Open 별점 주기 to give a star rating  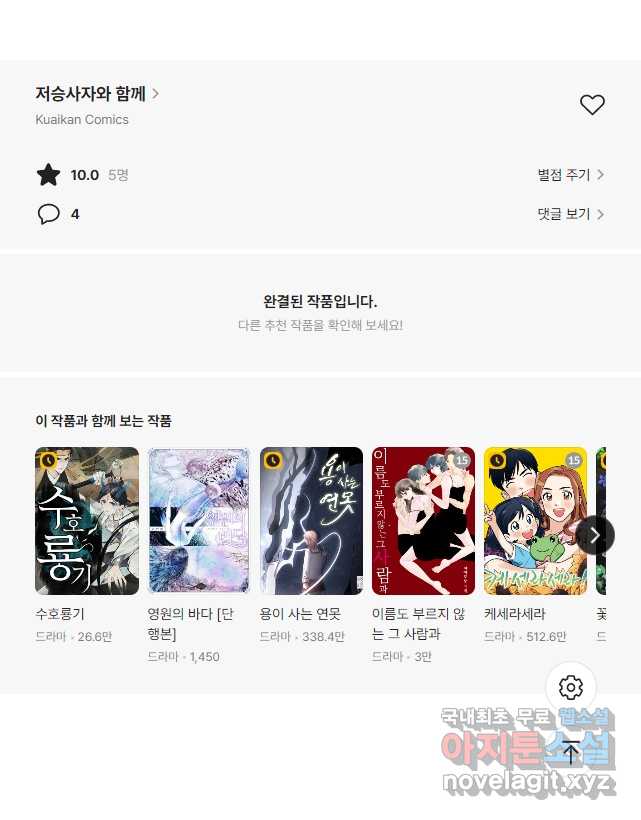point(570,175)
